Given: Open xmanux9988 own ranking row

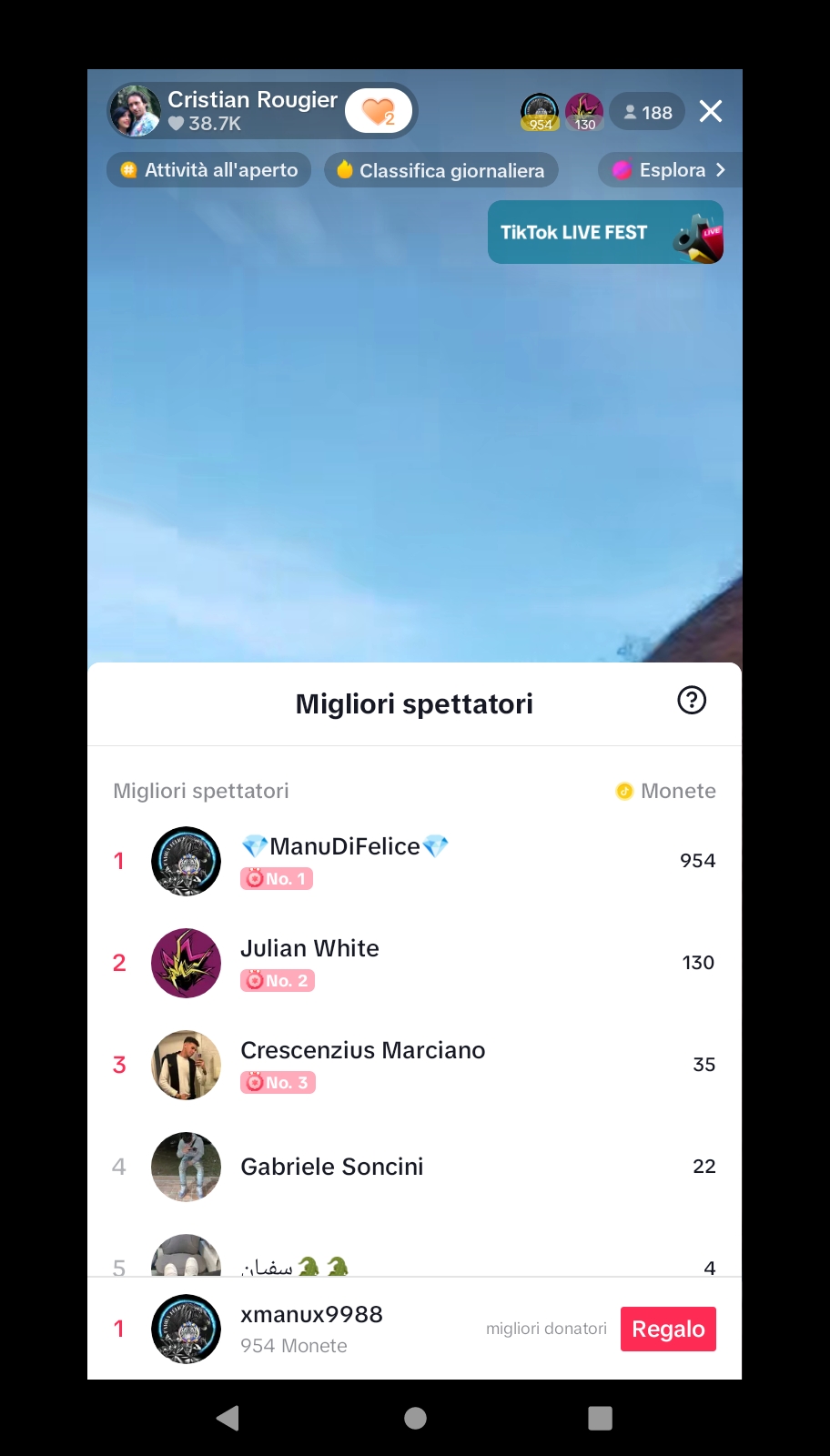Looking at the screenshot, I should tap(346, 1329).
